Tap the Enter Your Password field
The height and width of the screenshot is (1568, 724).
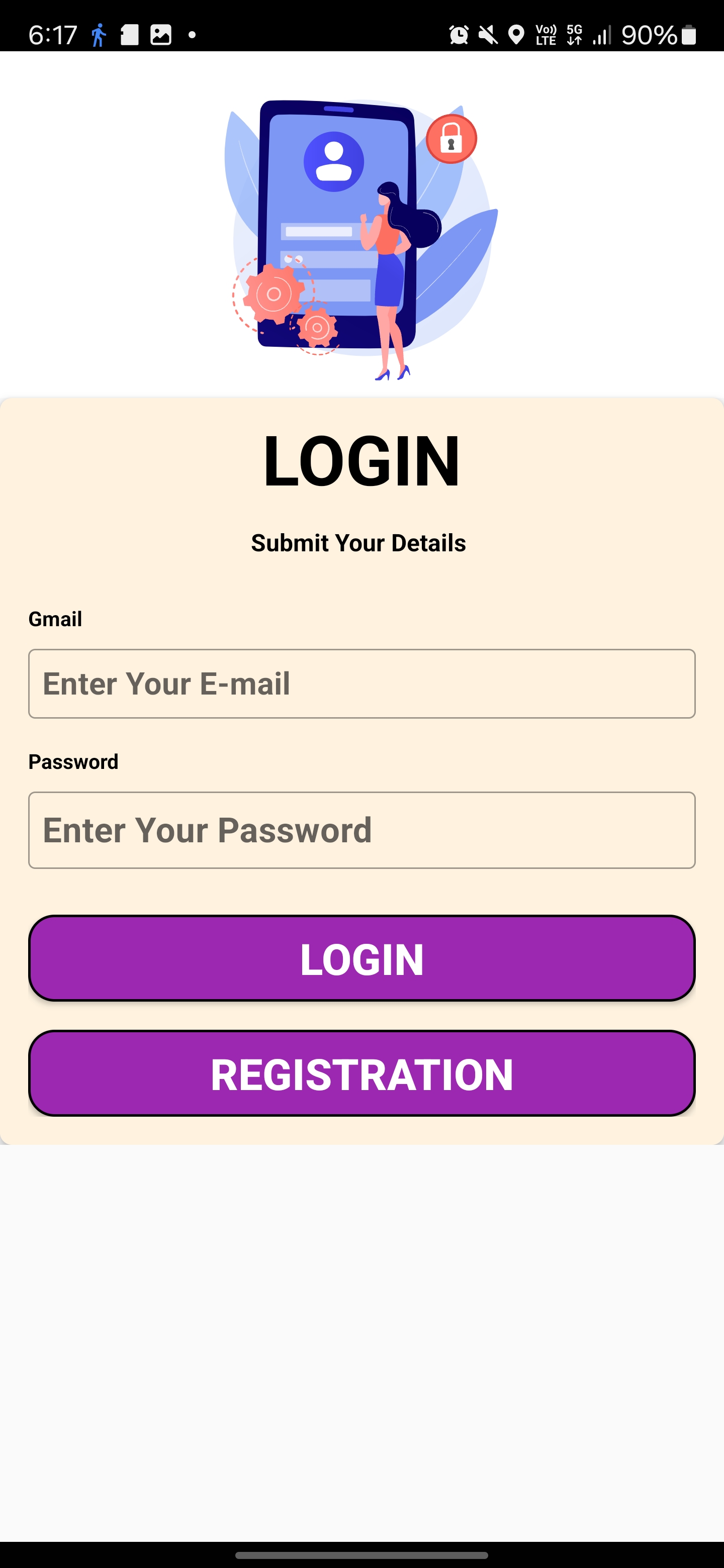pyautogui.click(x=361, y=830)
